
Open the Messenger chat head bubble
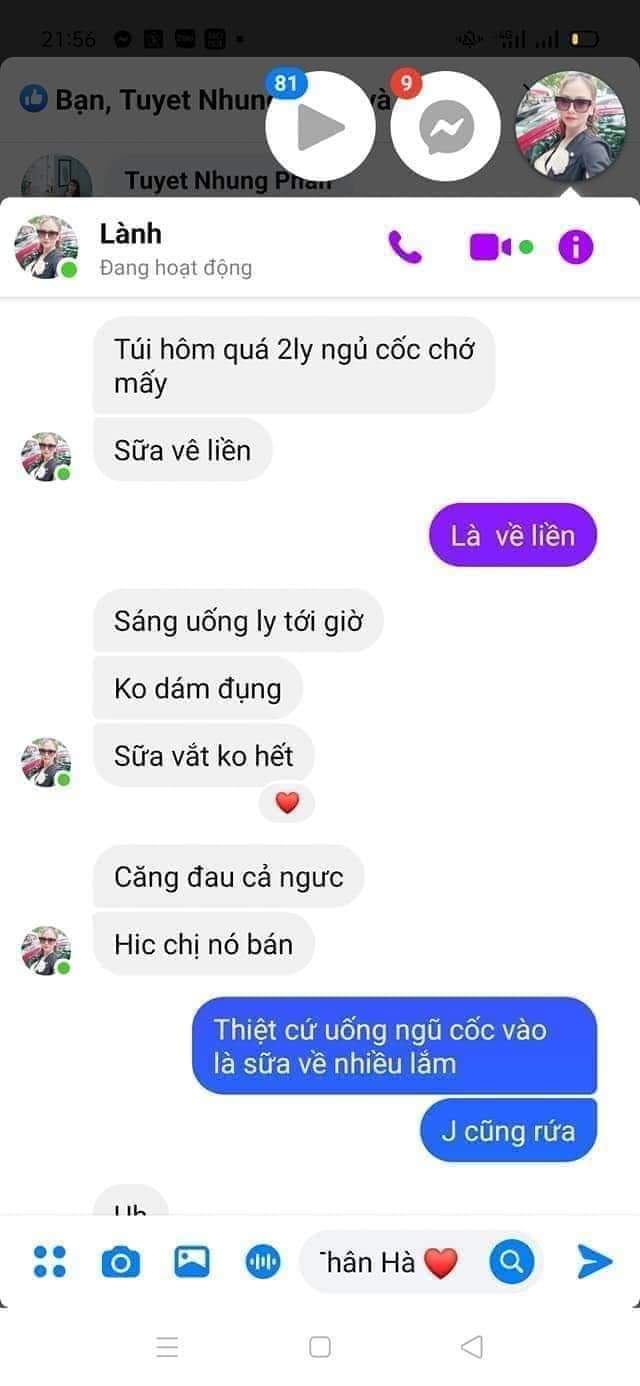445,126
